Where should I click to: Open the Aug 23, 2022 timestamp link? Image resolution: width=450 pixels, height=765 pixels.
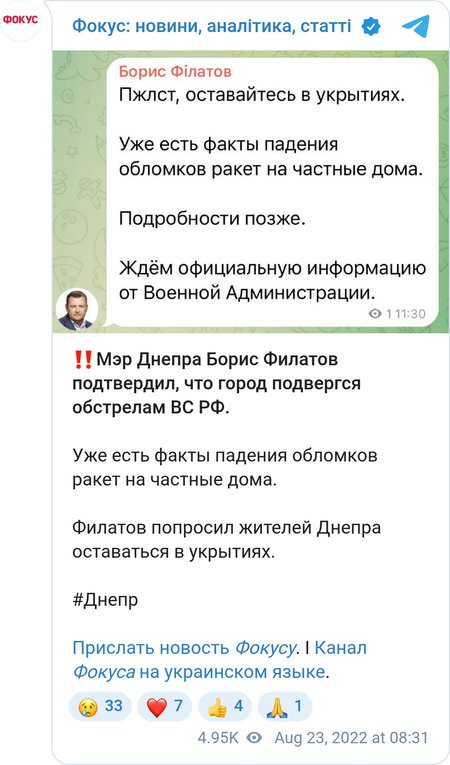click(x=351, y=737)
